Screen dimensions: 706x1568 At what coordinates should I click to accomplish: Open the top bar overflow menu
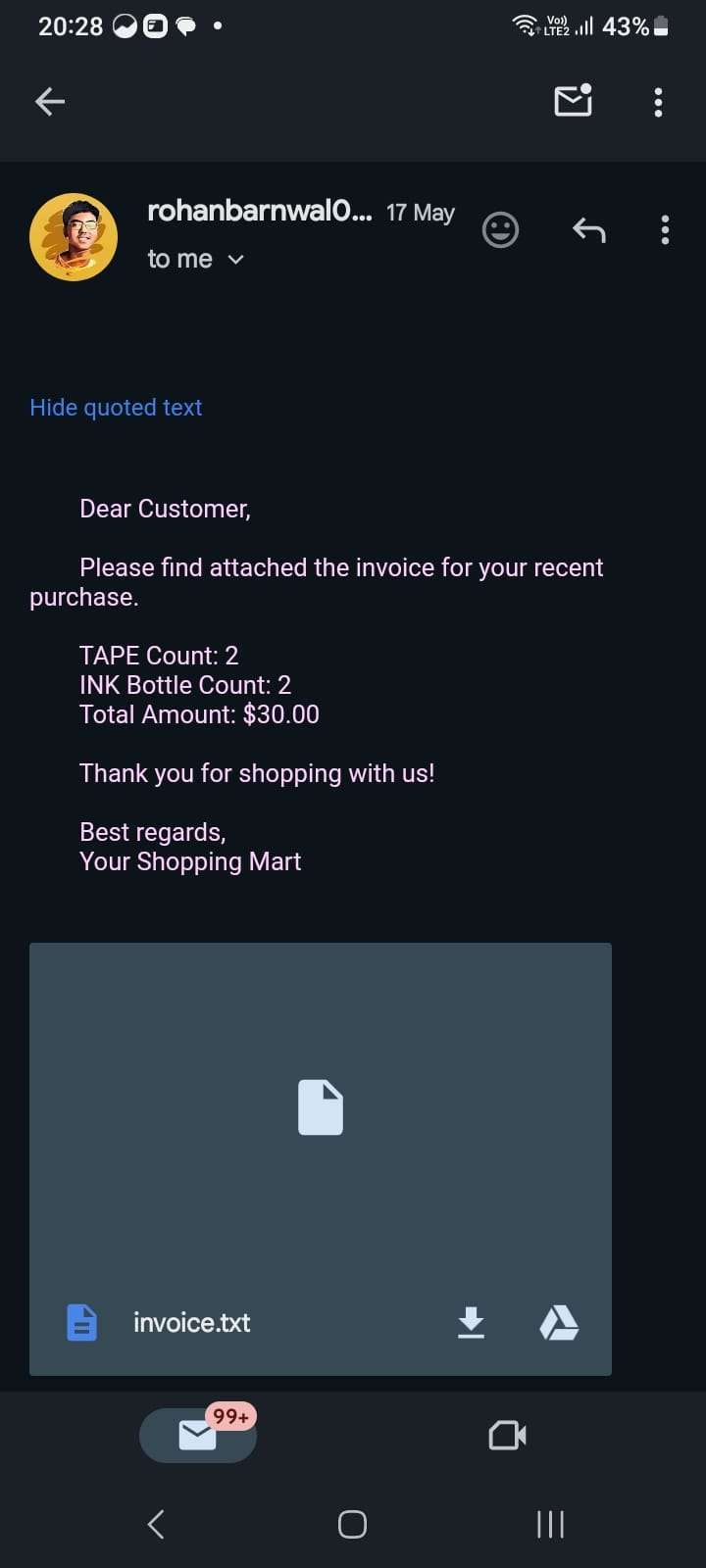point(658,102)
